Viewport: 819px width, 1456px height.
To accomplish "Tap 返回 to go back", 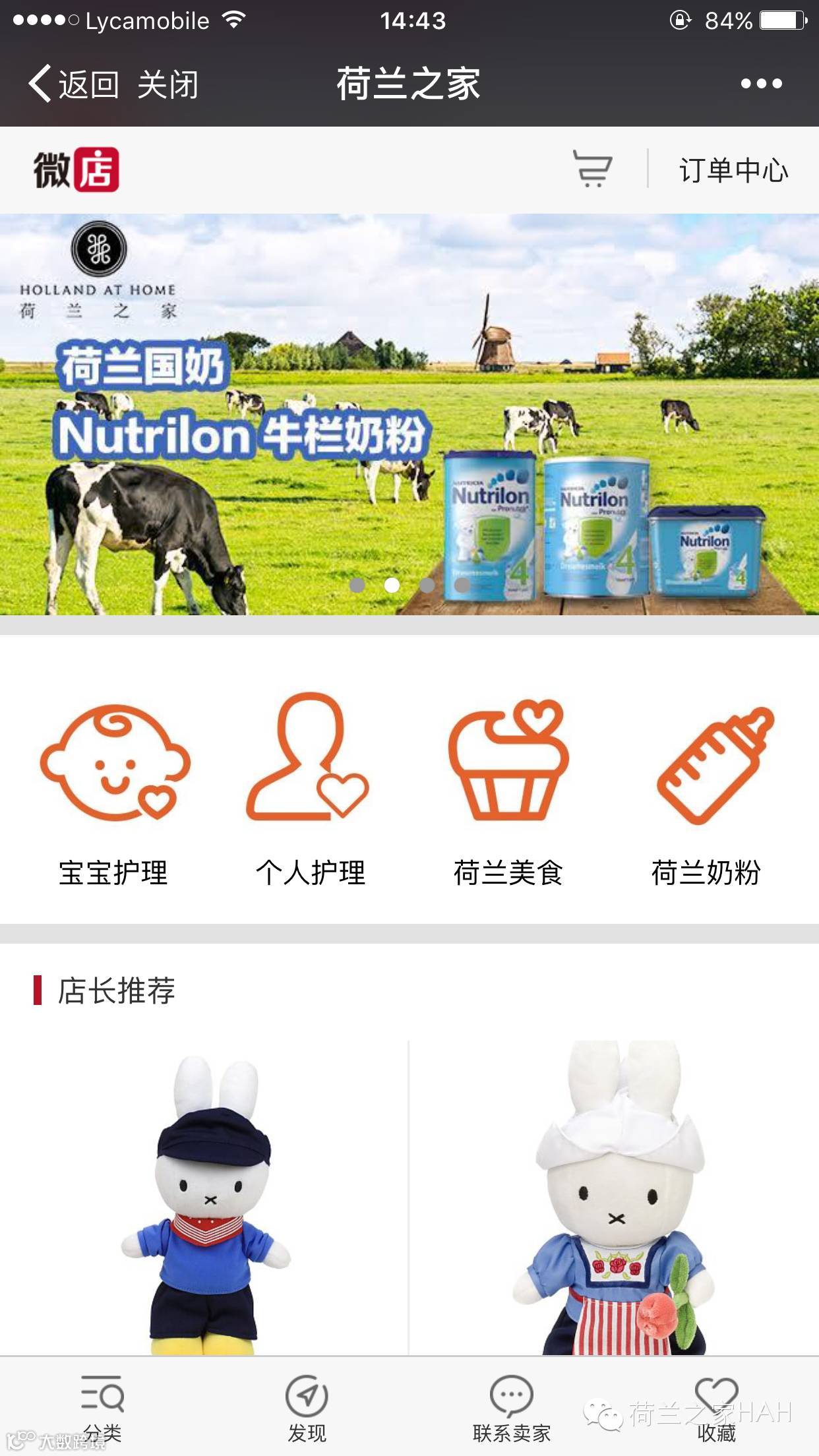I will coord(74,84).
